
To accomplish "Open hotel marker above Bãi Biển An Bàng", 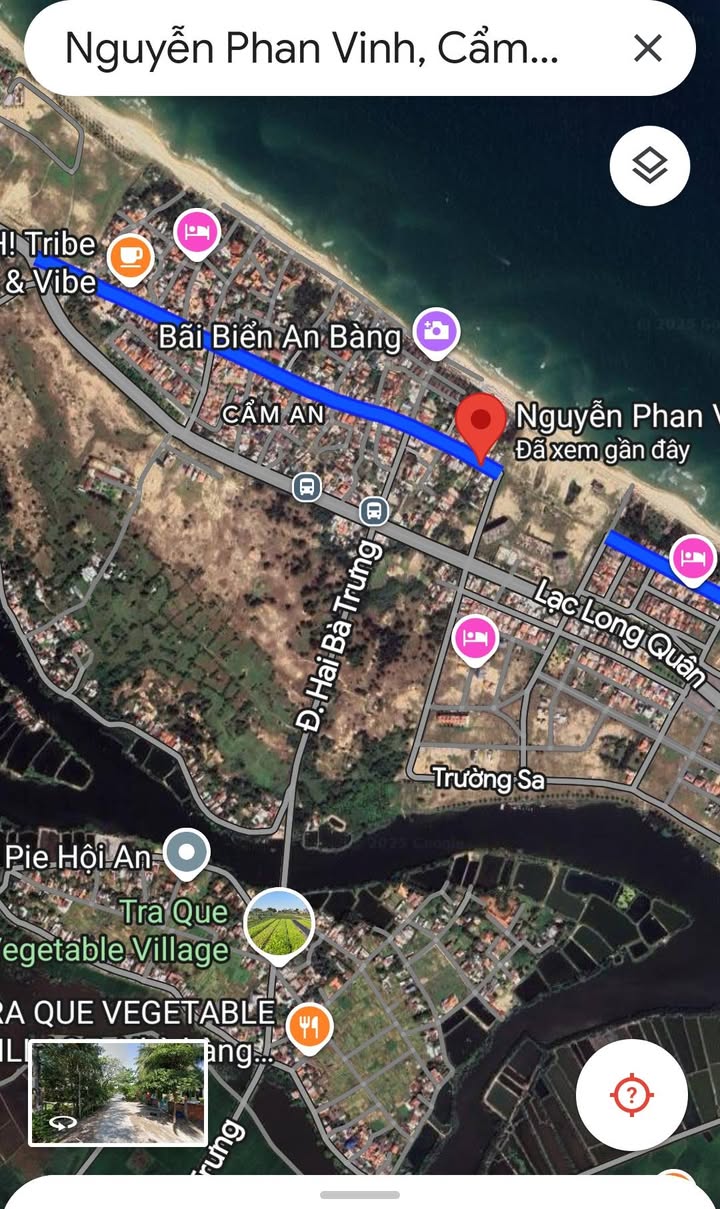I will [x=197, y=231].
